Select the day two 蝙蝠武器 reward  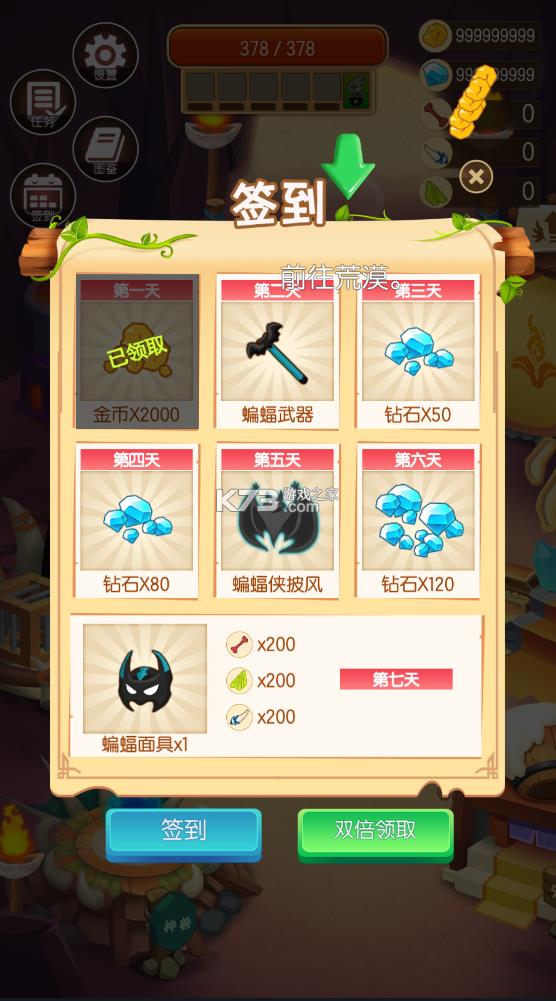point(277,351)
